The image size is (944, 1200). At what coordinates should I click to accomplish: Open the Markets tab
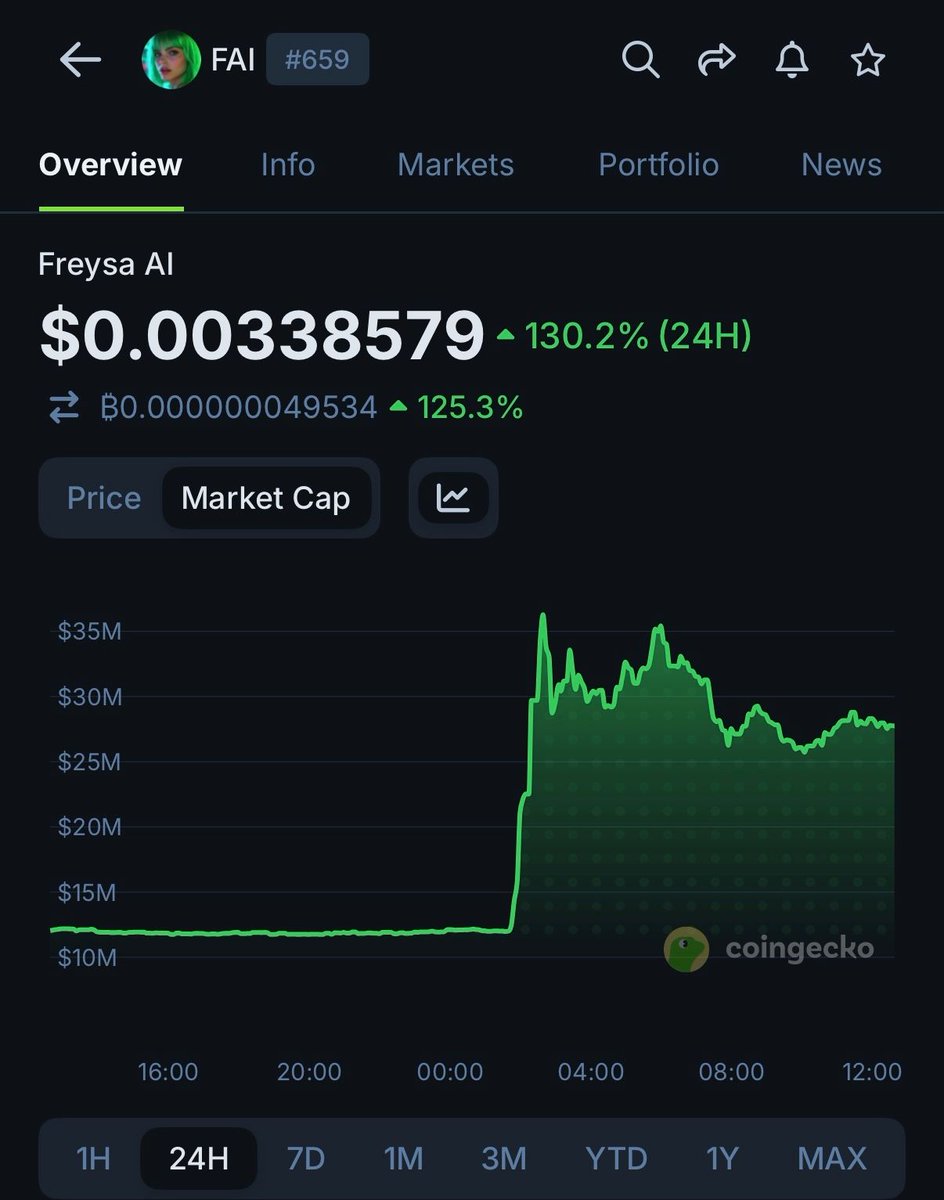[x=455, y=165]
